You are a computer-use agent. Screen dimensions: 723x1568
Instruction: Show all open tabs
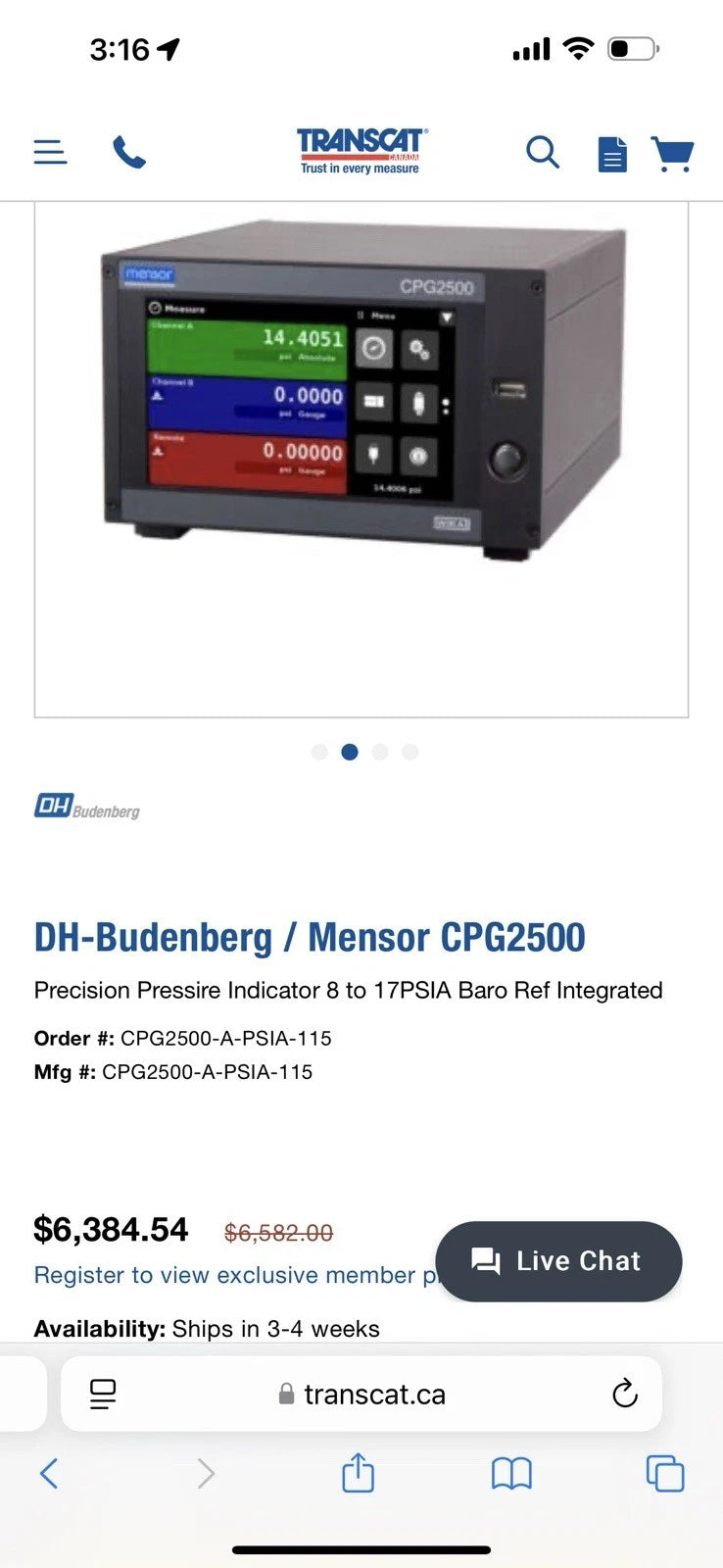664,1473
